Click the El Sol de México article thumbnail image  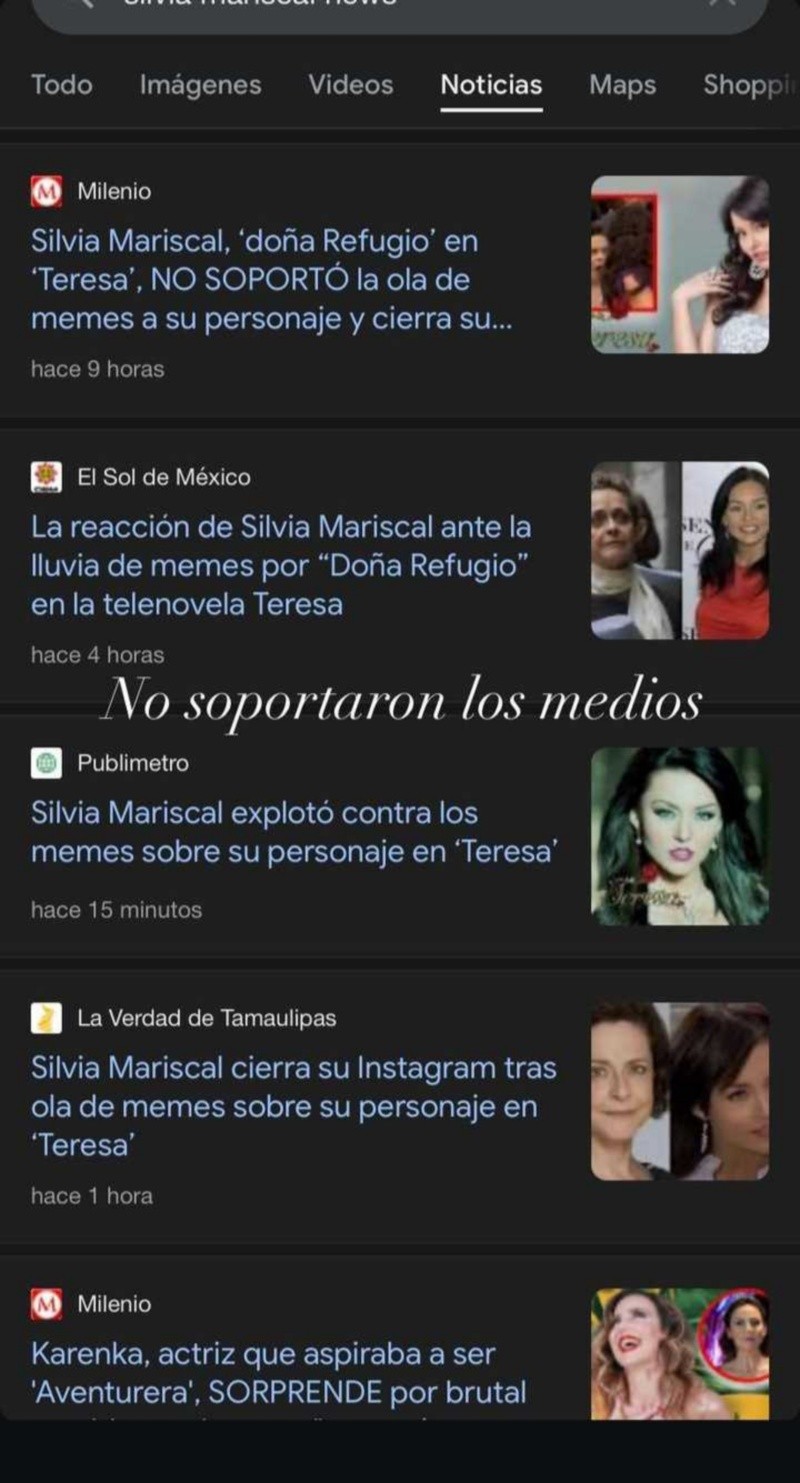(x=680, y=550)
